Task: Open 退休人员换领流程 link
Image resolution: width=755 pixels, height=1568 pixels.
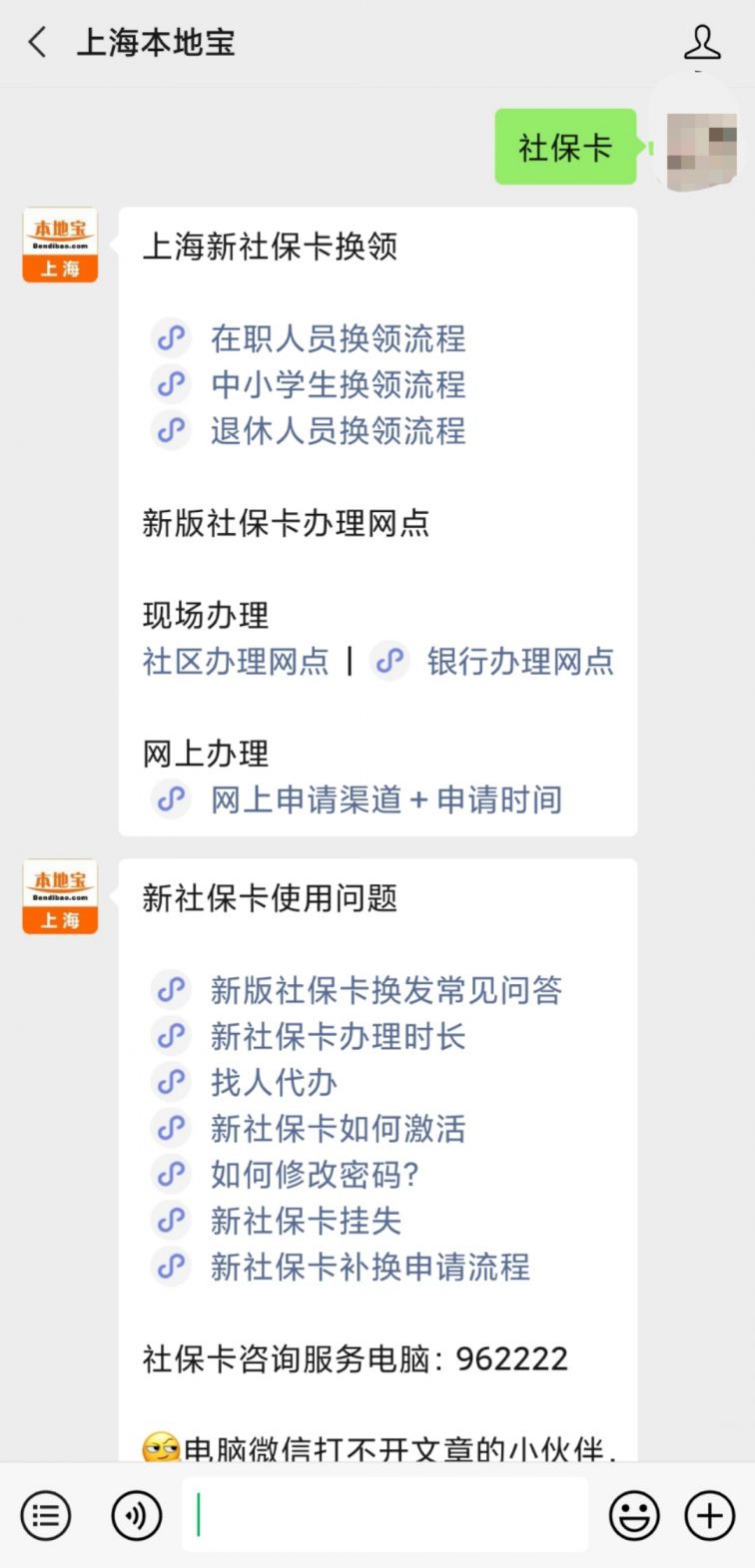Action: (338, 431)
